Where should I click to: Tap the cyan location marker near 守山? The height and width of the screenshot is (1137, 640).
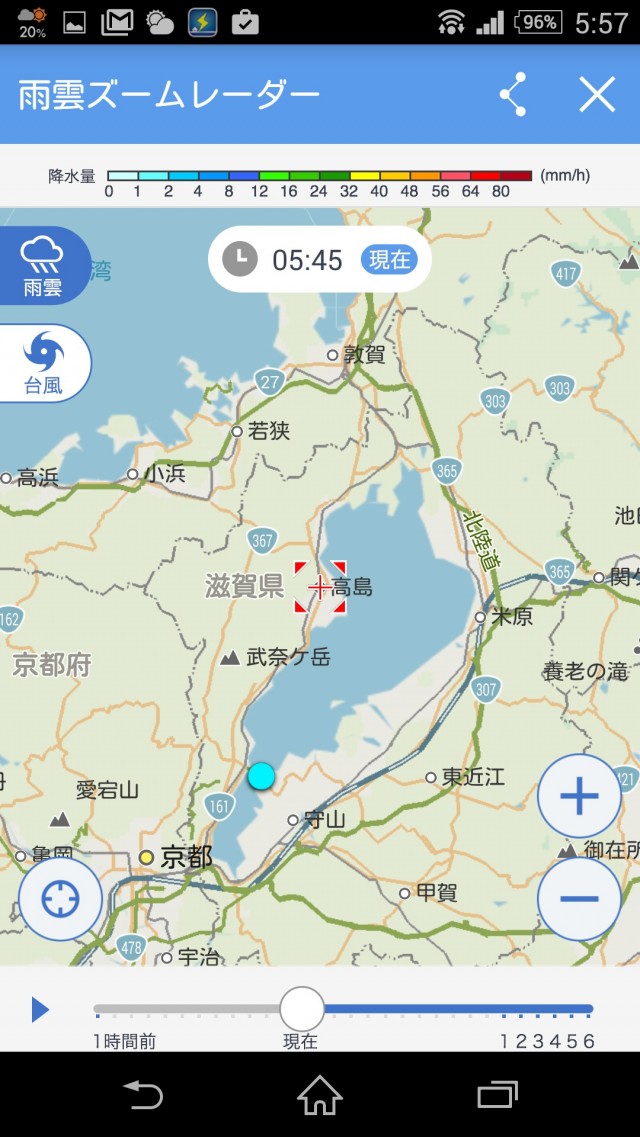click(261, 776)
